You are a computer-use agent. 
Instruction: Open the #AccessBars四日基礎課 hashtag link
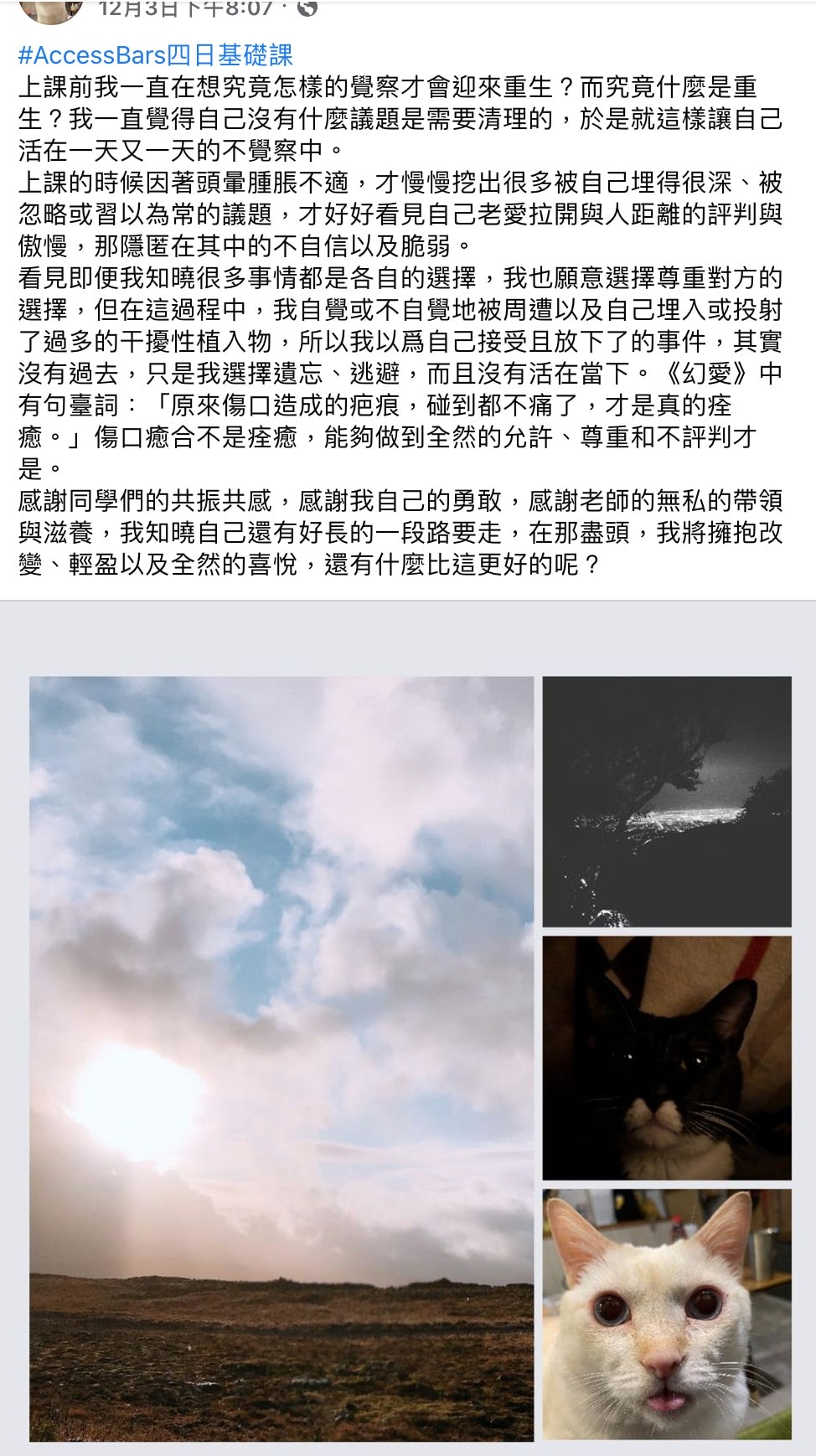(x=156, y=55)
